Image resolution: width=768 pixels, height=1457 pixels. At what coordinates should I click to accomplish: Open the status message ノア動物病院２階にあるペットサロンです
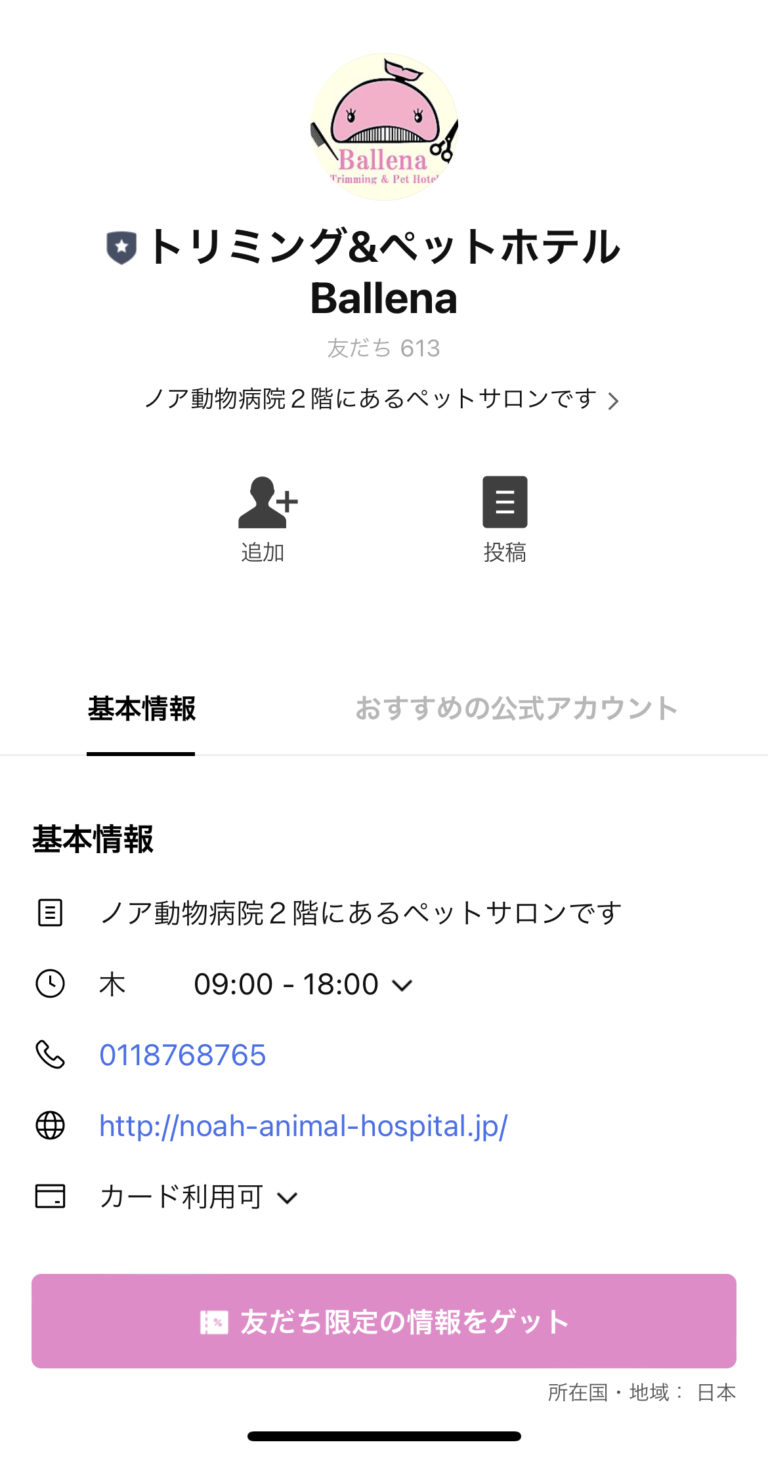pyautogui.click(x=383, y=400)
